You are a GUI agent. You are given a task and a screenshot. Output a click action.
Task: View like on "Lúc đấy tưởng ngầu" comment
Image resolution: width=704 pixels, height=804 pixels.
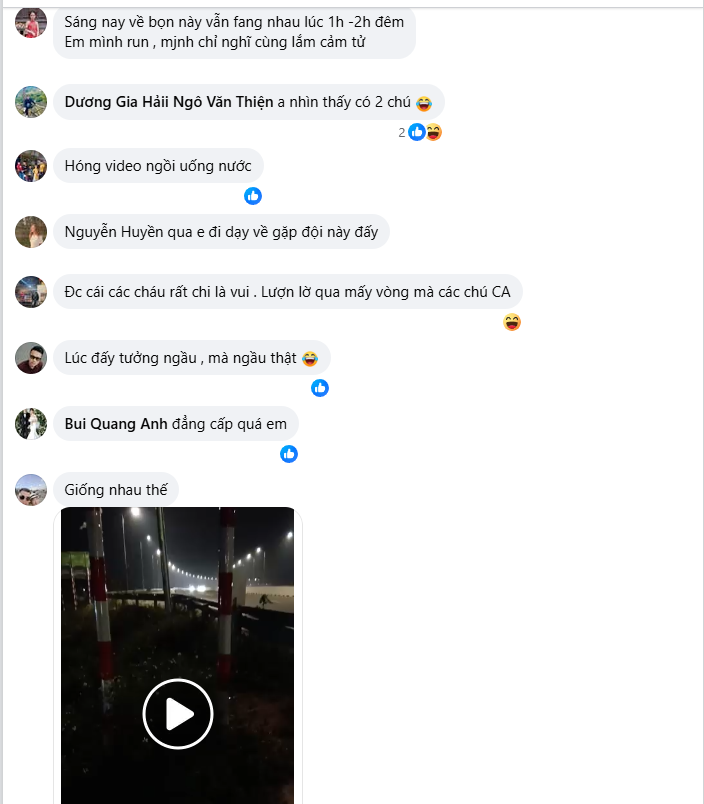click(320, 388)
